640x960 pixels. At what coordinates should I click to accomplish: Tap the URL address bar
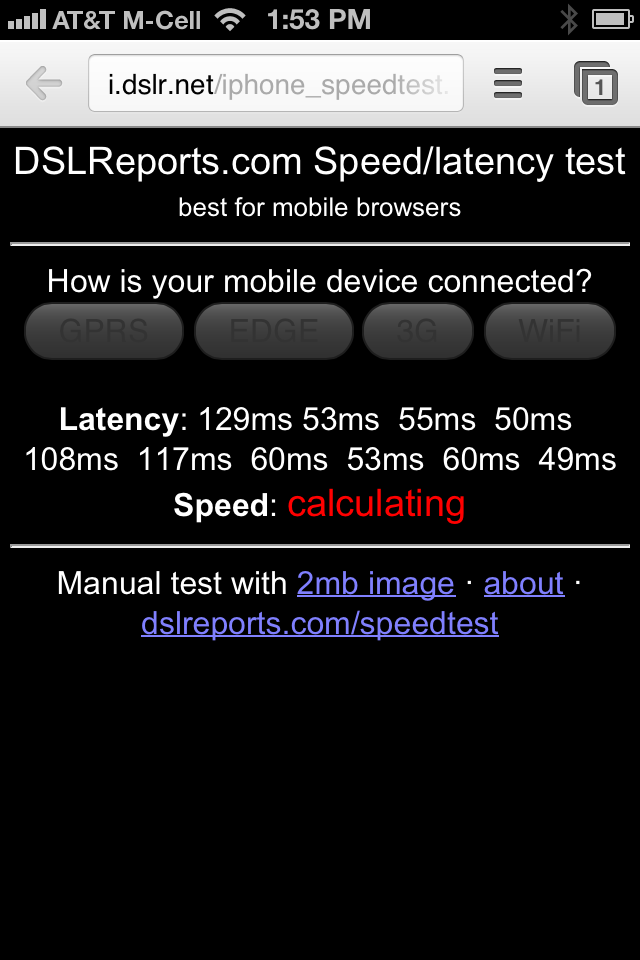click(x=276, y=83)
